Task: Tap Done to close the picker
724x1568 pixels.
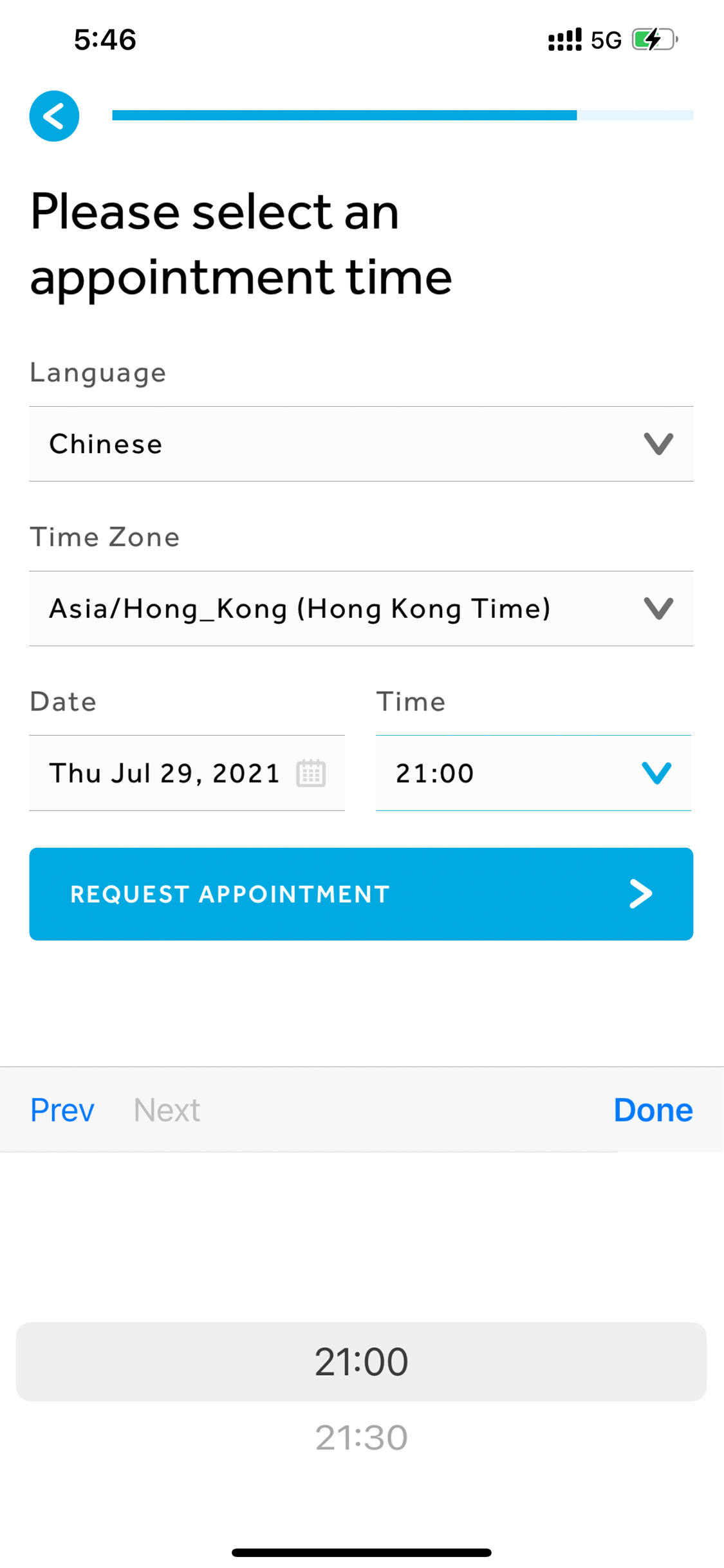Action: 653,1110
